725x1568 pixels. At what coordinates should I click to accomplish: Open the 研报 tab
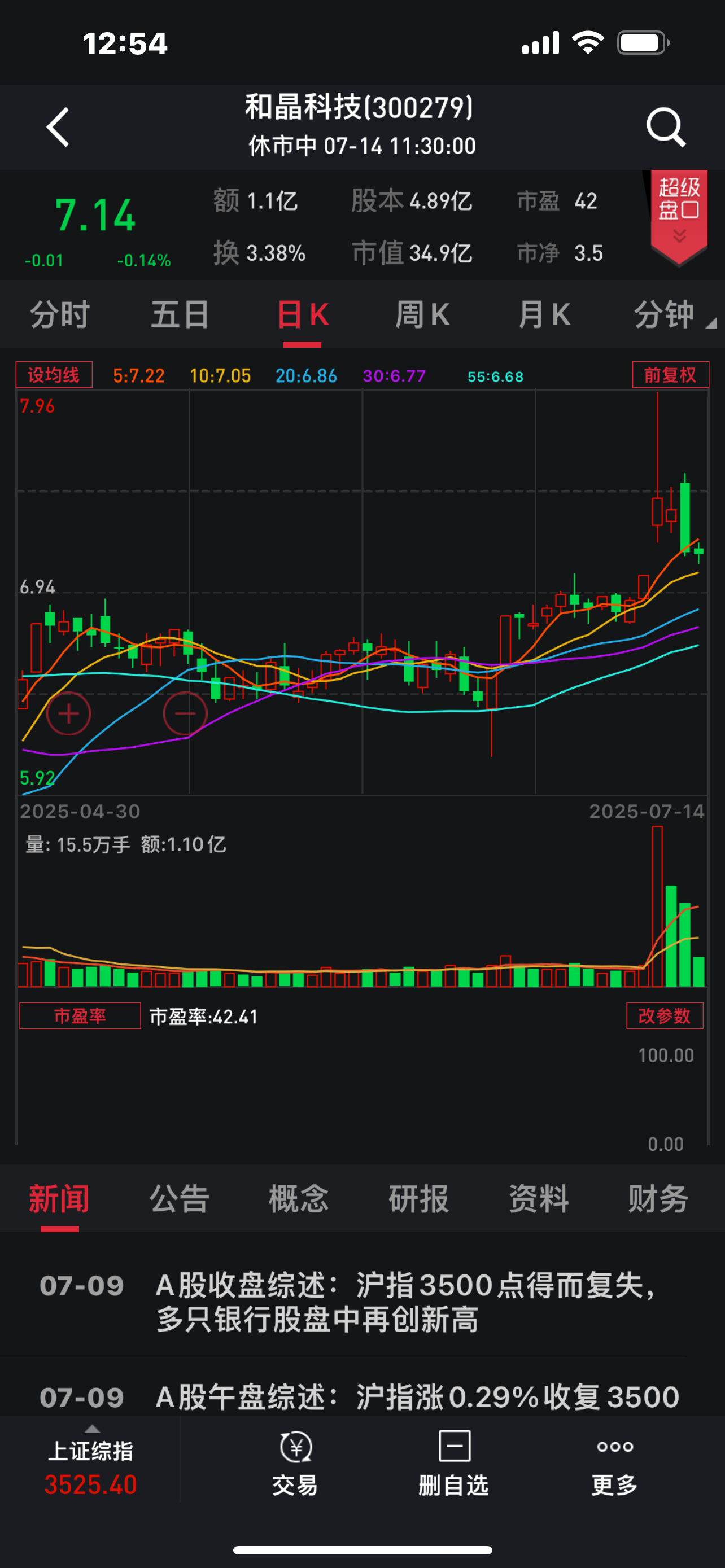419,1198
